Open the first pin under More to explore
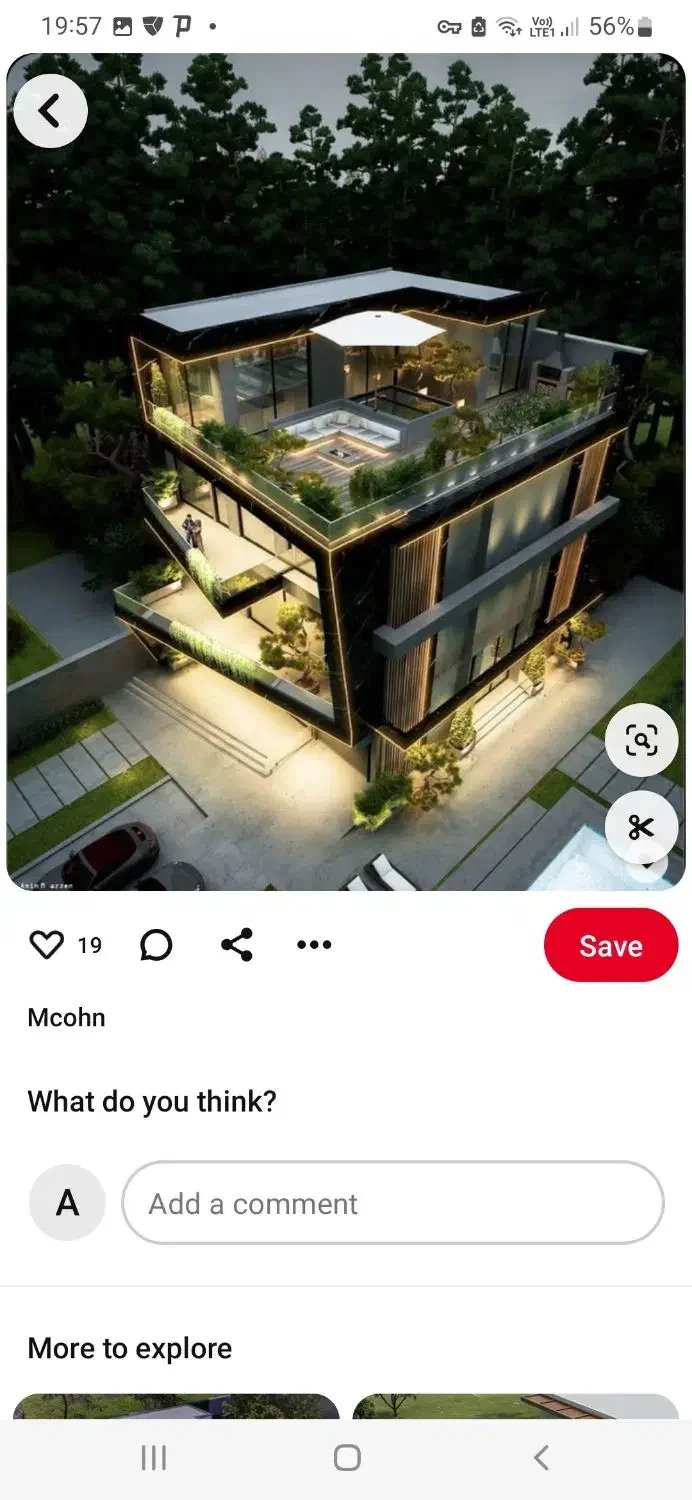The height and width of the screenshot is (1500, 692). (176, 1406)
